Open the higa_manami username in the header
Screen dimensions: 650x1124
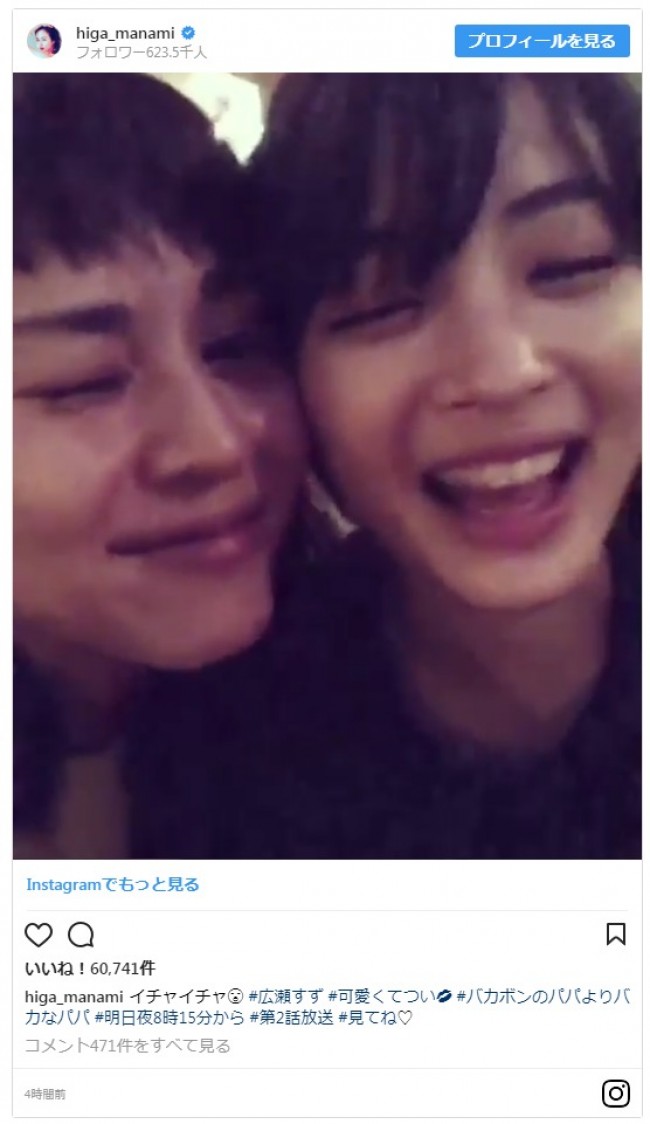[124, 33]
